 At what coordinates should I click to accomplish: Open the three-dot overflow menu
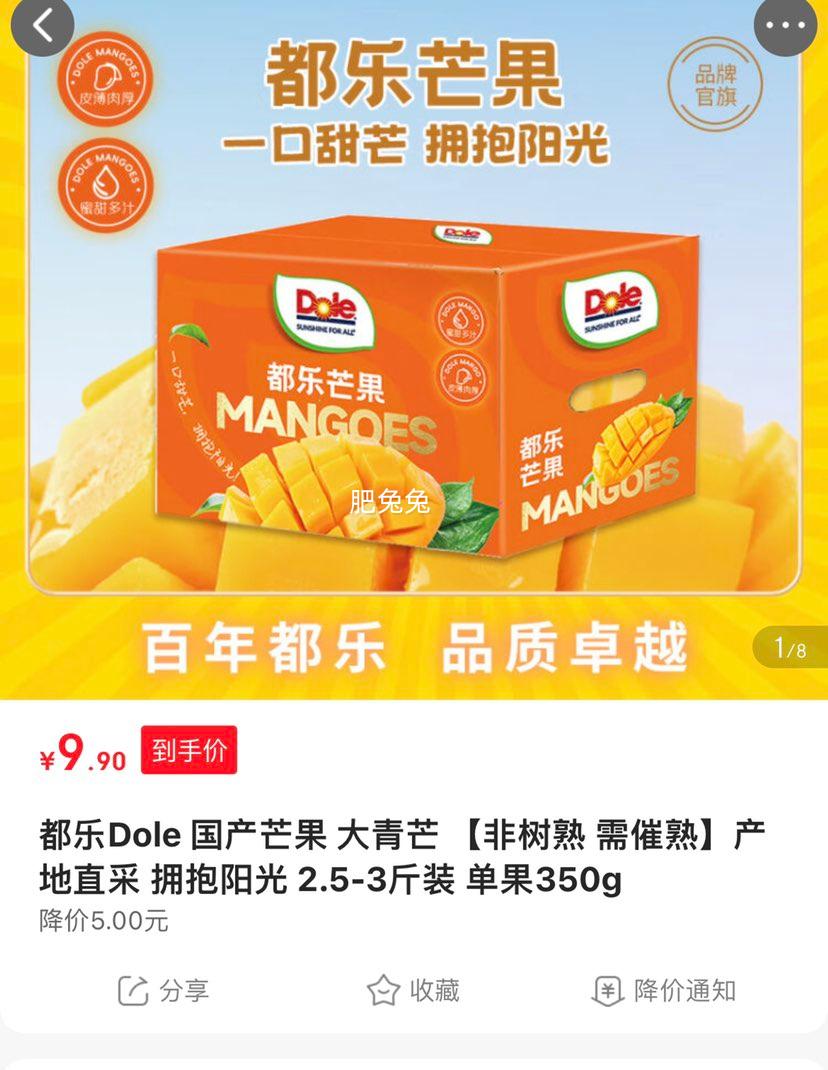(786, 25)
